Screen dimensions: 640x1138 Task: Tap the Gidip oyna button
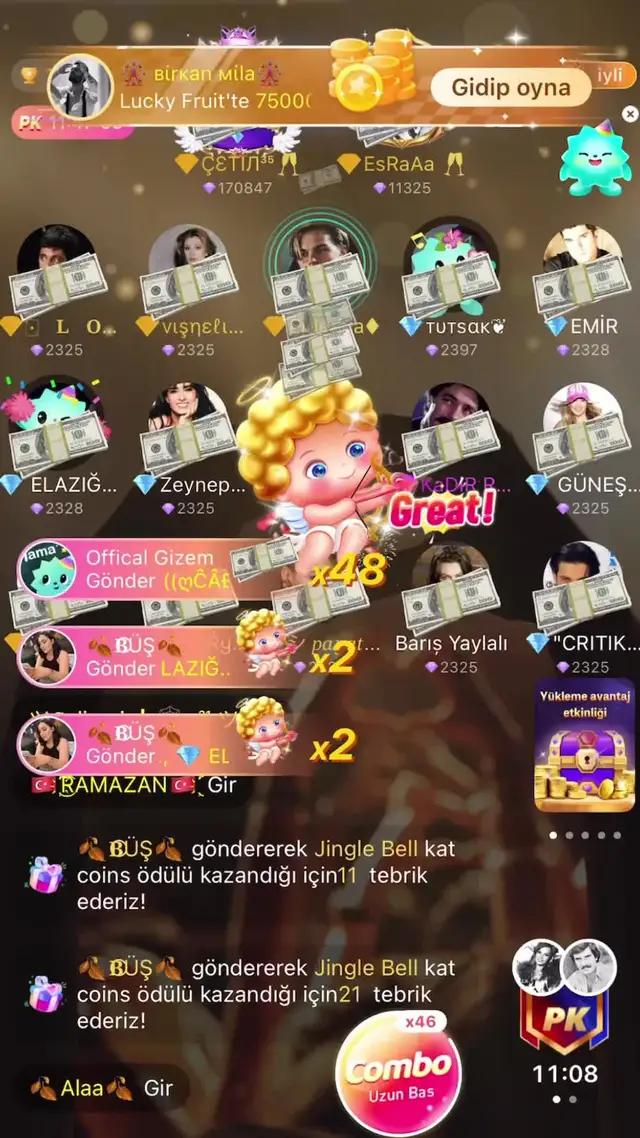pos(510,87)
